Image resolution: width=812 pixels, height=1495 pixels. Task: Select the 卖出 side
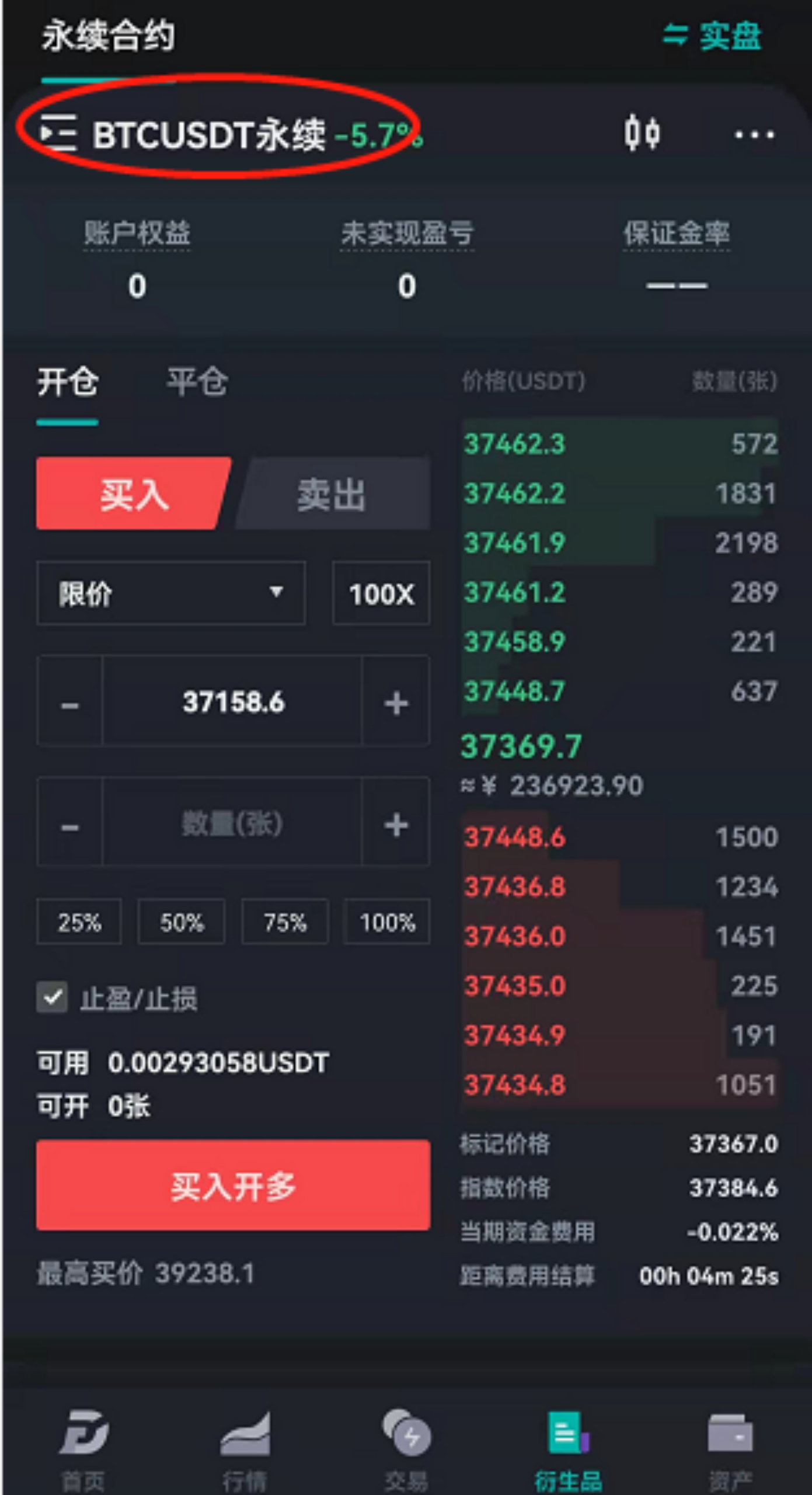333,493
